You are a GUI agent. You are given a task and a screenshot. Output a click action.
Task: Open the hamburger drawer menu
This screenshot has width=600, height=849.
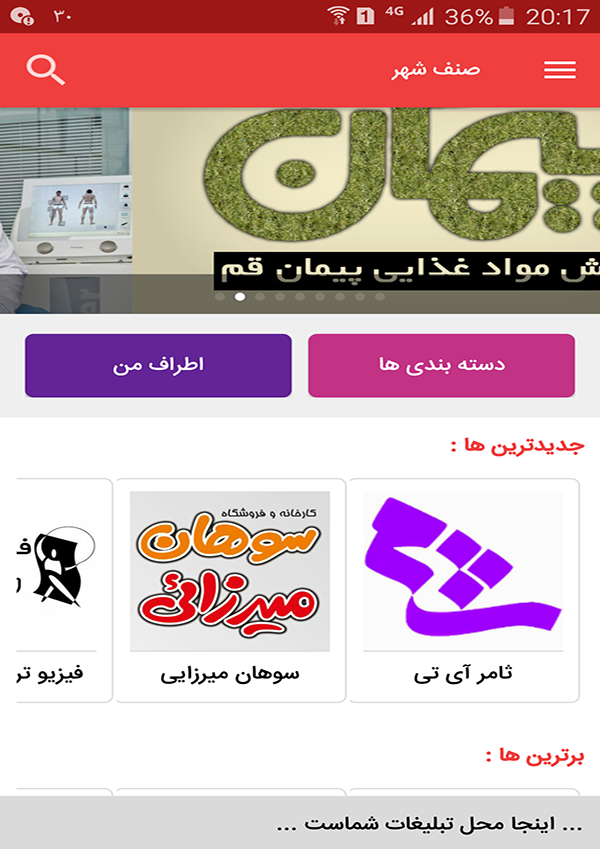[559, 70]
